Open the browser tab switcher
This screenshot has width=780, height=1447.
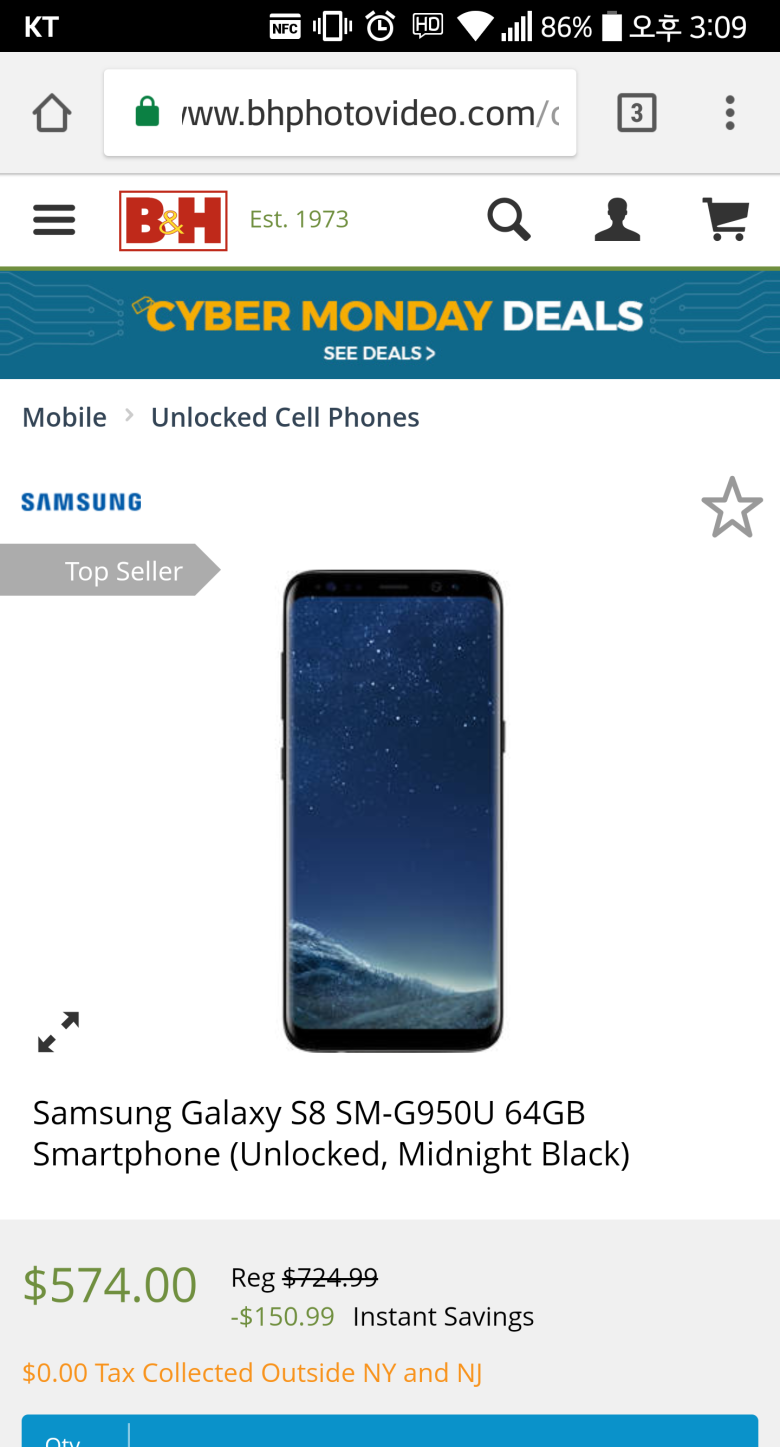pos(636,113)
